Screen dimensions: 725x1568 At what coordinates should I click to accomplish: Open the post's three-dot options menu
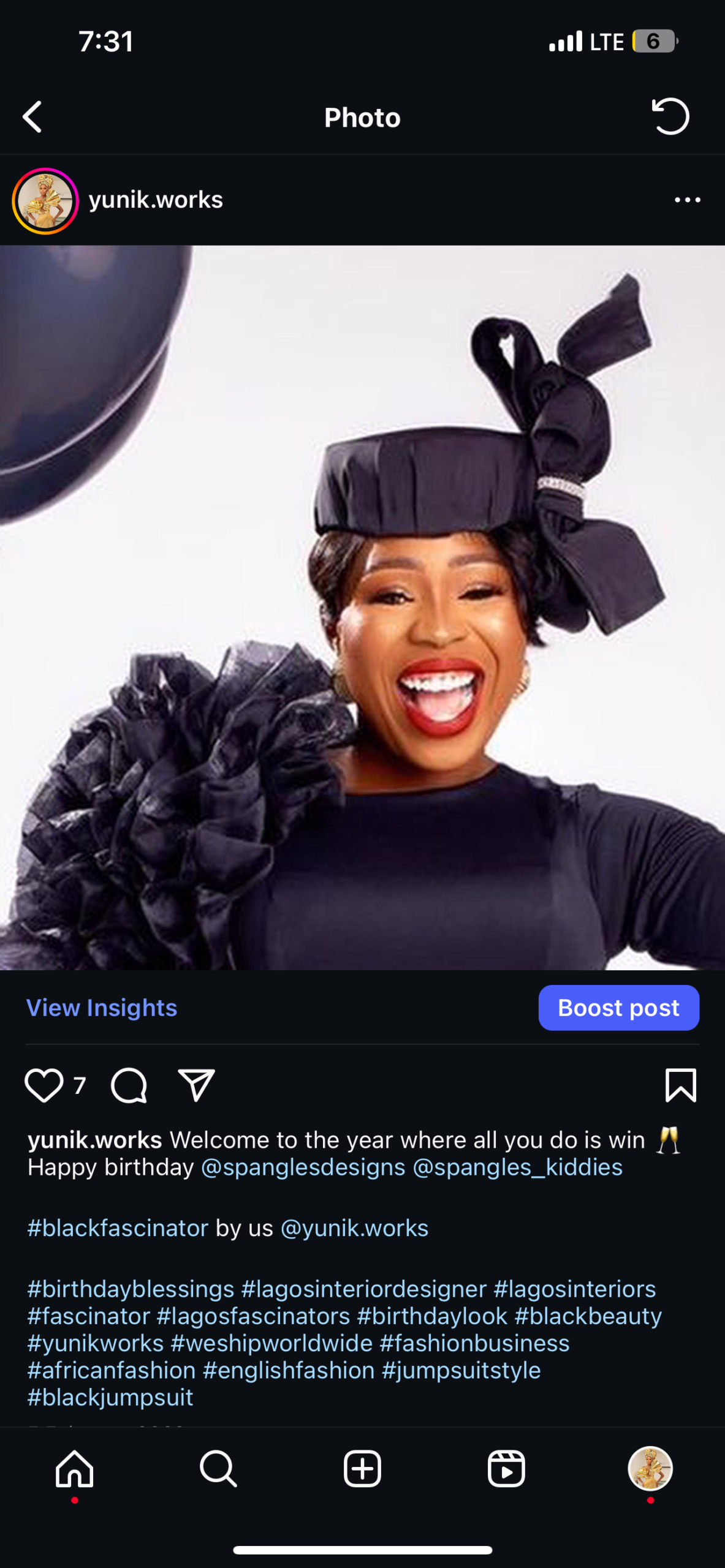687,200
